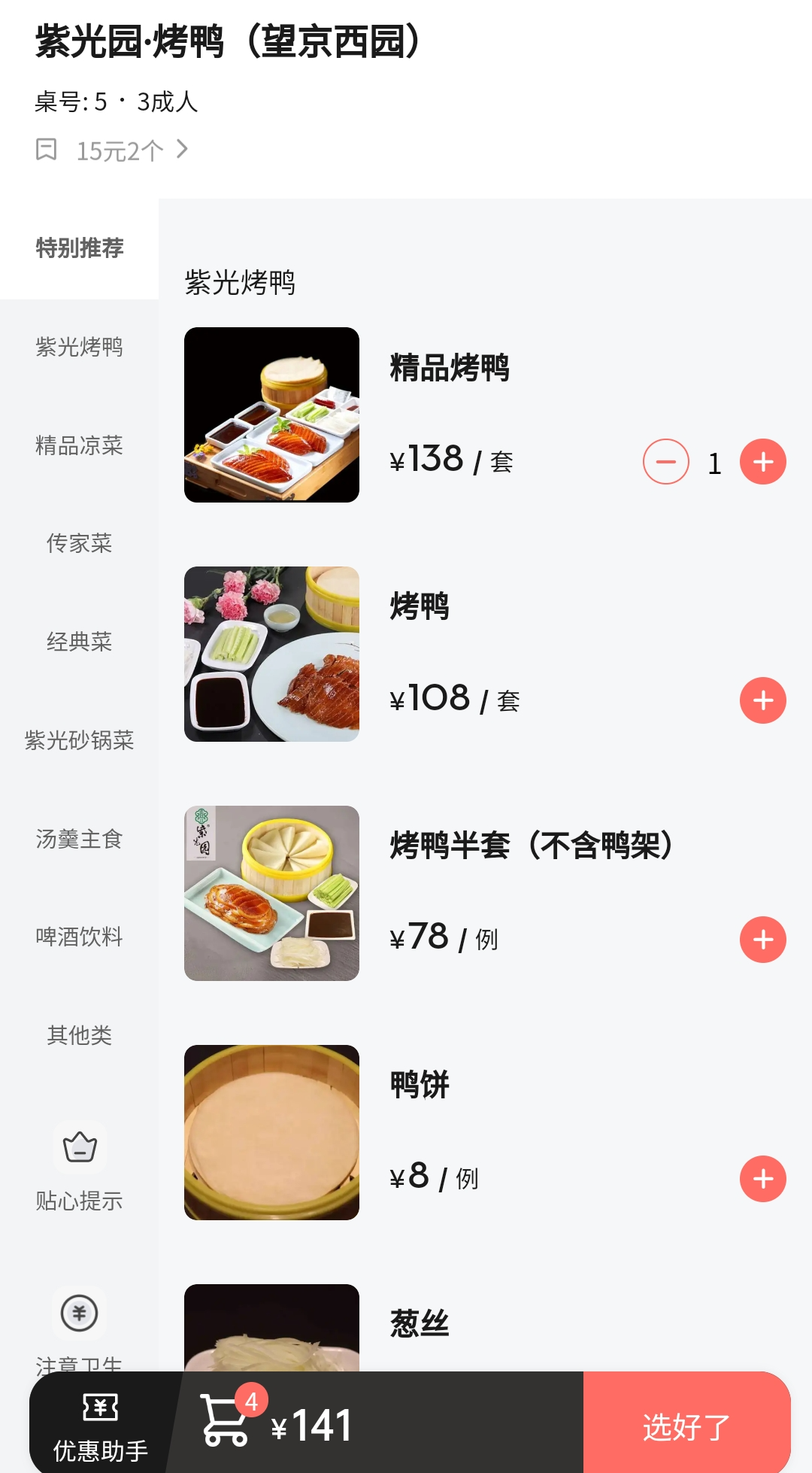This screenshot has width=812, height=1473.
Task: Switch to 紫光烤鸭 category
Action: (x=79, y=347)
